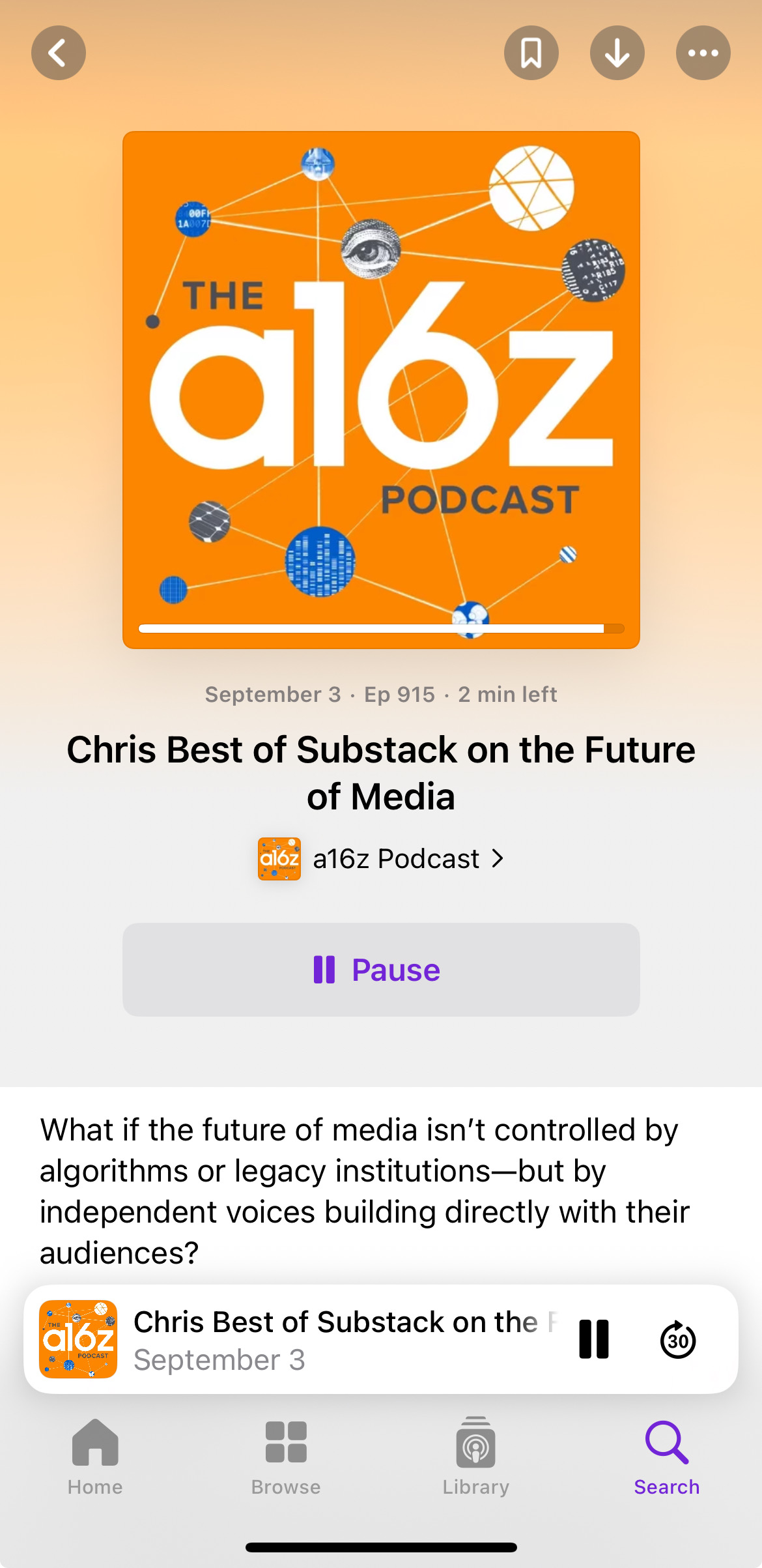Switch to the Home tab
This screenshot has height=1568, width=762.
(x=95, y=1457)
